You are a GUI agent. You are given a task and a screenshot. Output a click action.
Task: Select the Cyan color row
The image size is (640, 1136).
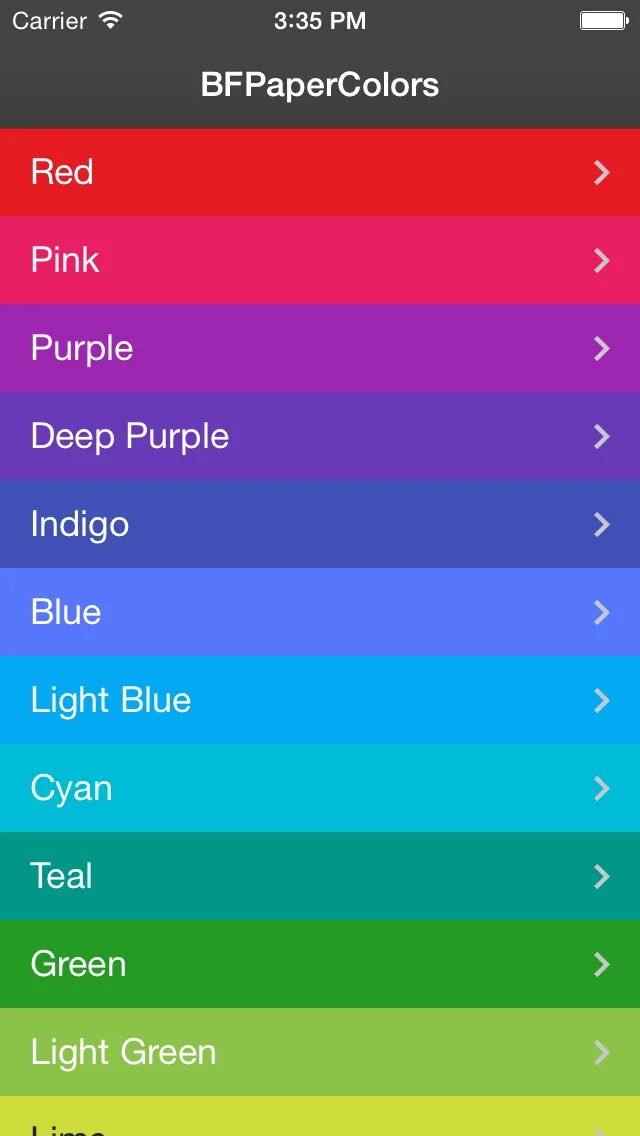pos(320,788)
